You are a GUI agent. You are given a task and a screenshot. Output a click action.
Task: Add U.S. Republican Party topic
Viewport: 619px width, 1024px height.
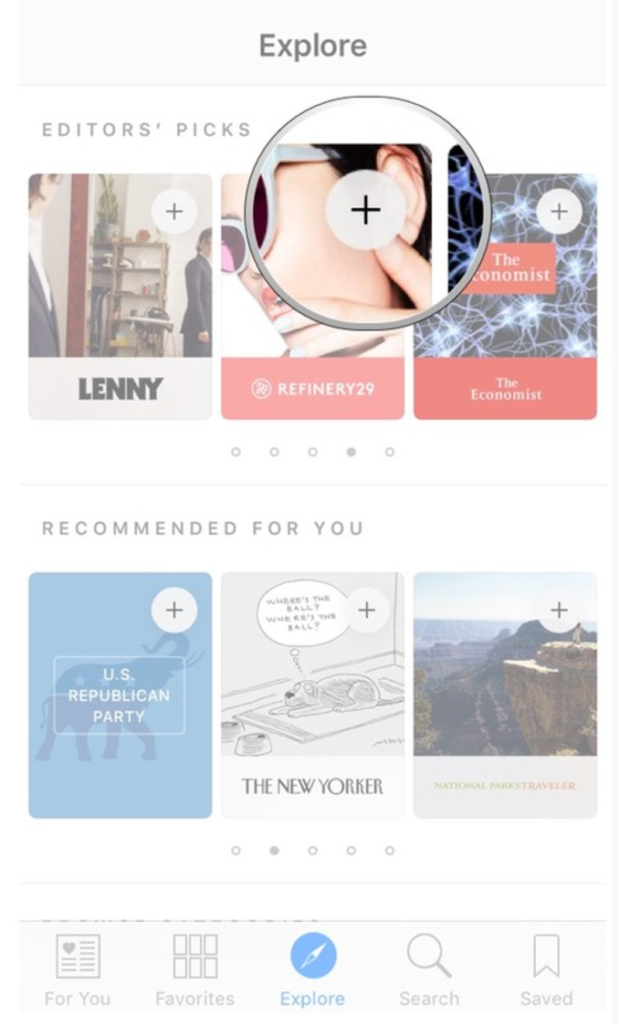[x=174, y=610]
